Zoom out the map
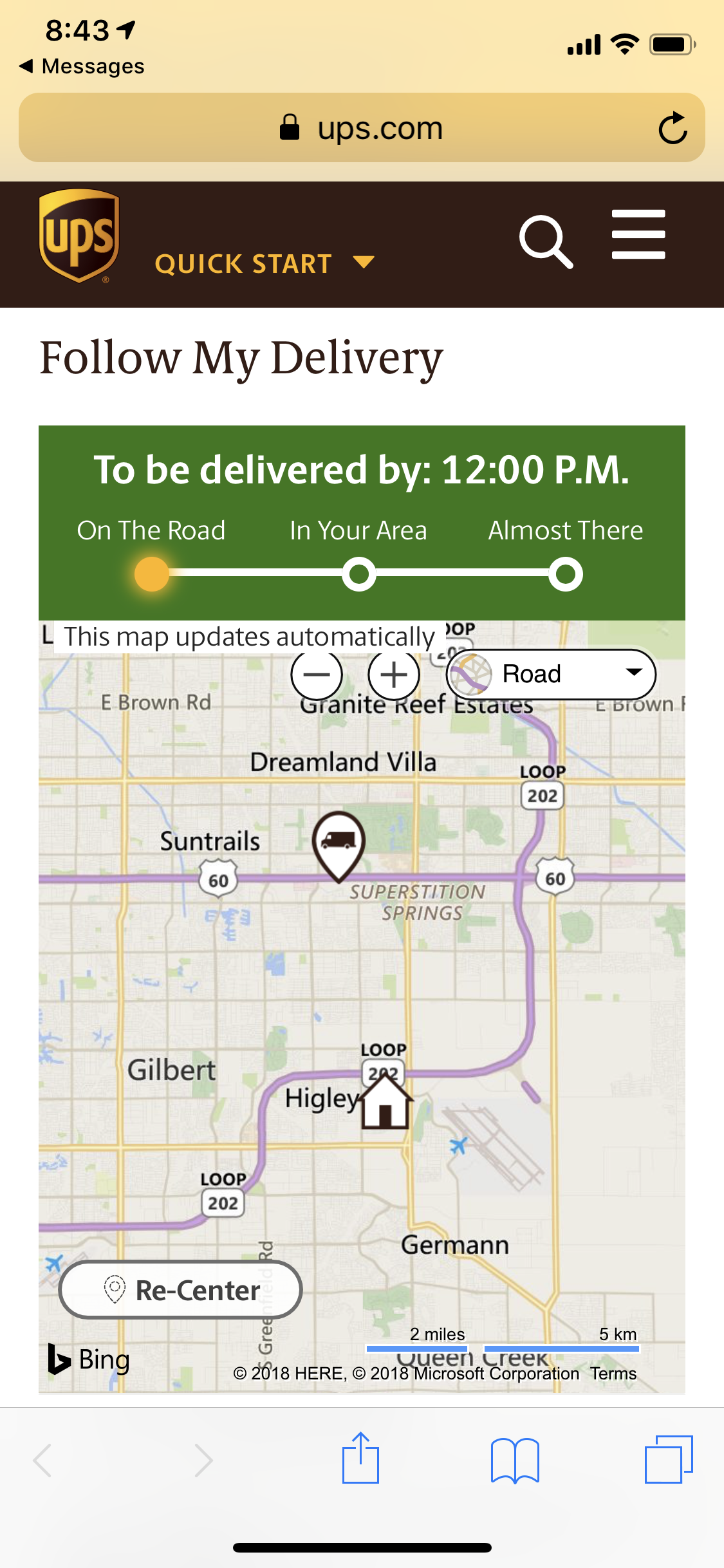The height and width of the screenshot is (1568, 724). 317,675
